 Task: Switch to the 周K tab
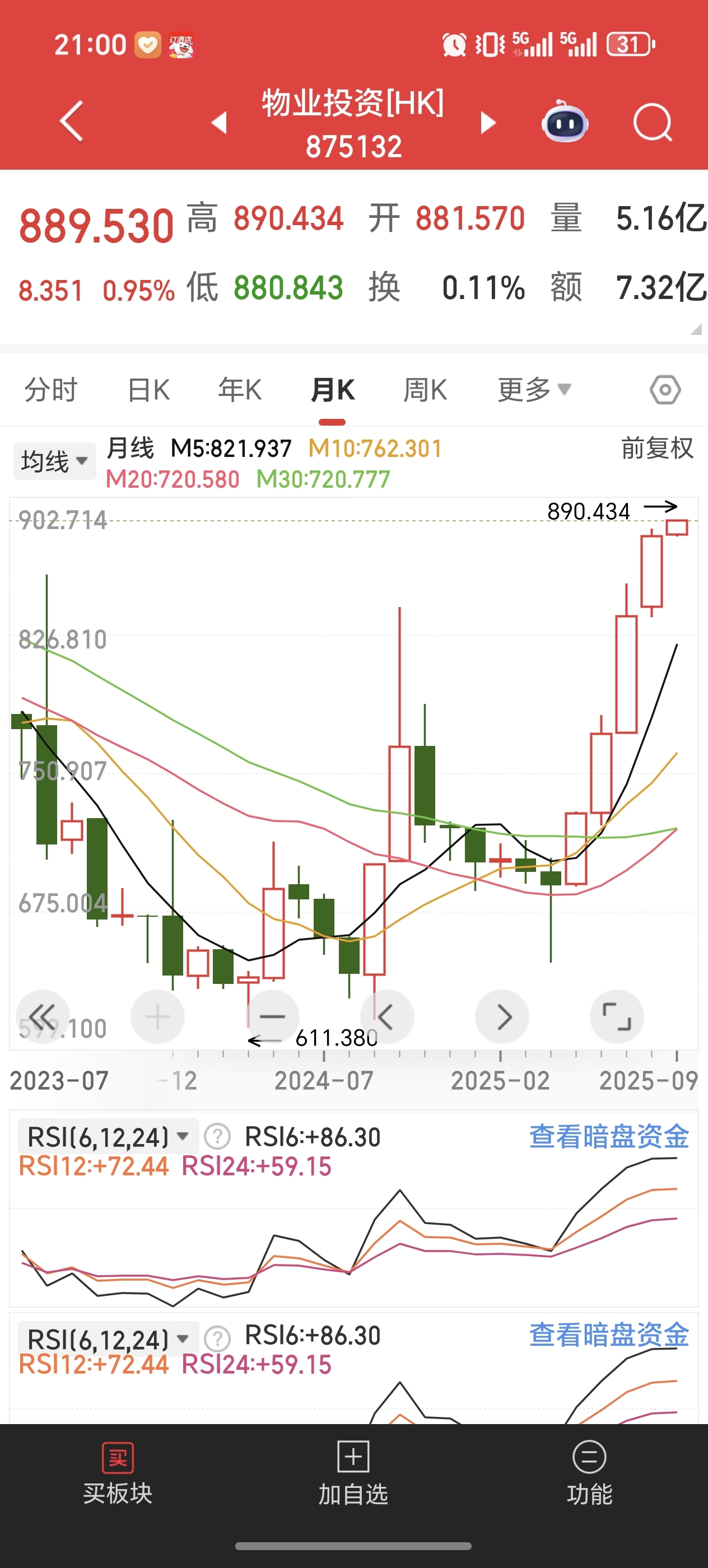coord(425,390)
